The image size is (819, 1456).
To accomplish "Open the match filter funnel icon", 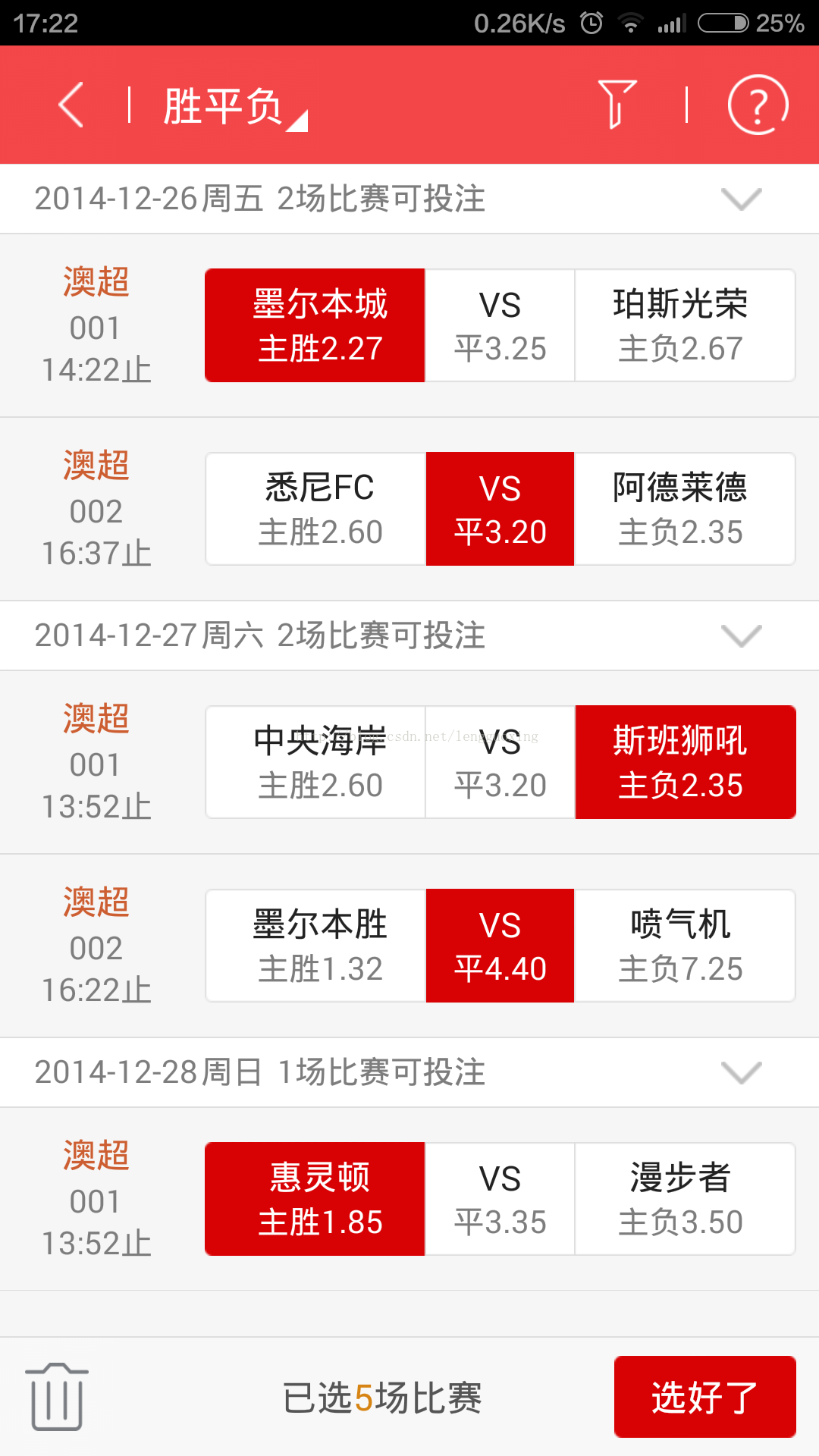I will (617, 105).
